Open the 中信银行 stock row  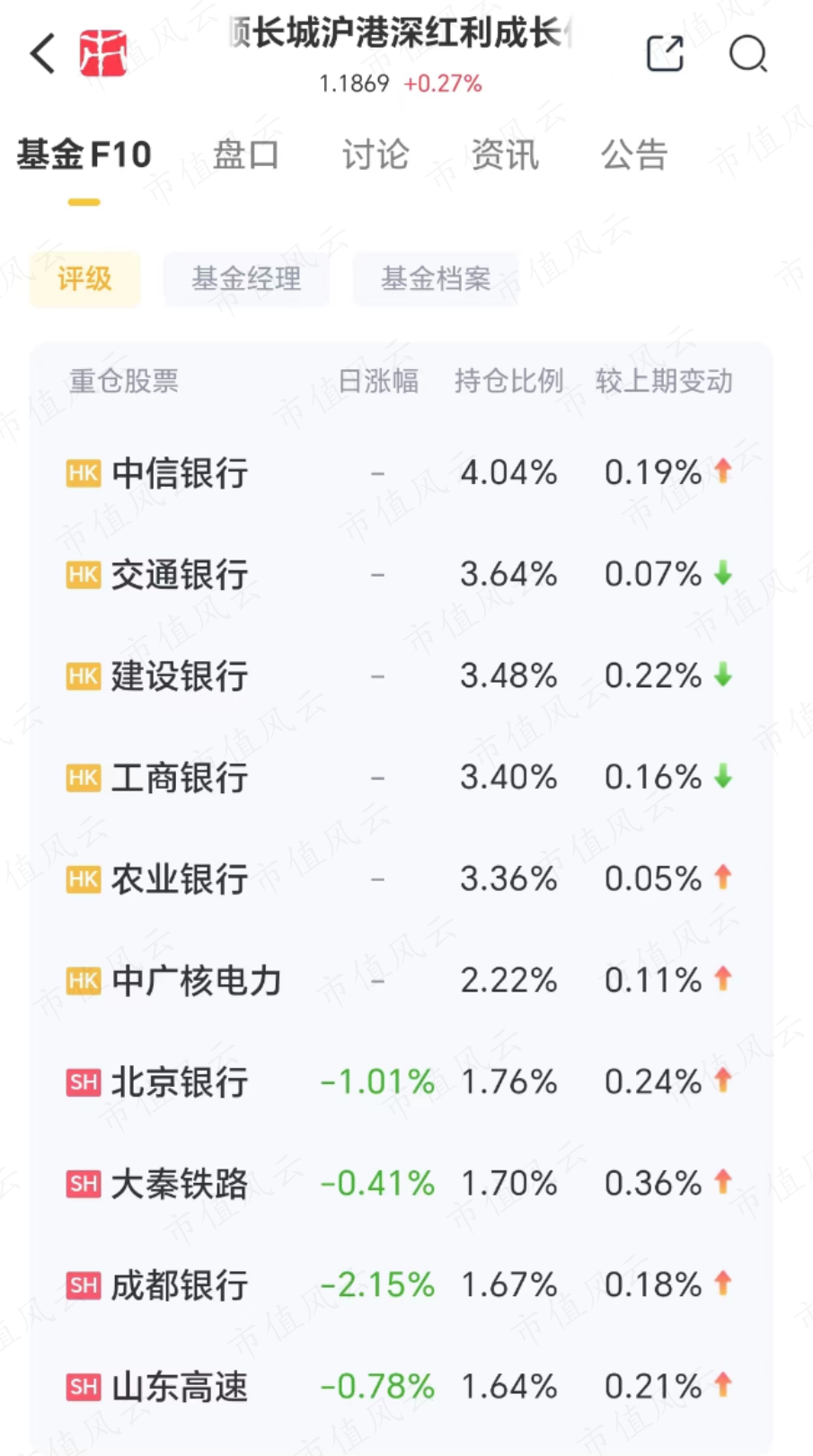tap(180, 472)
